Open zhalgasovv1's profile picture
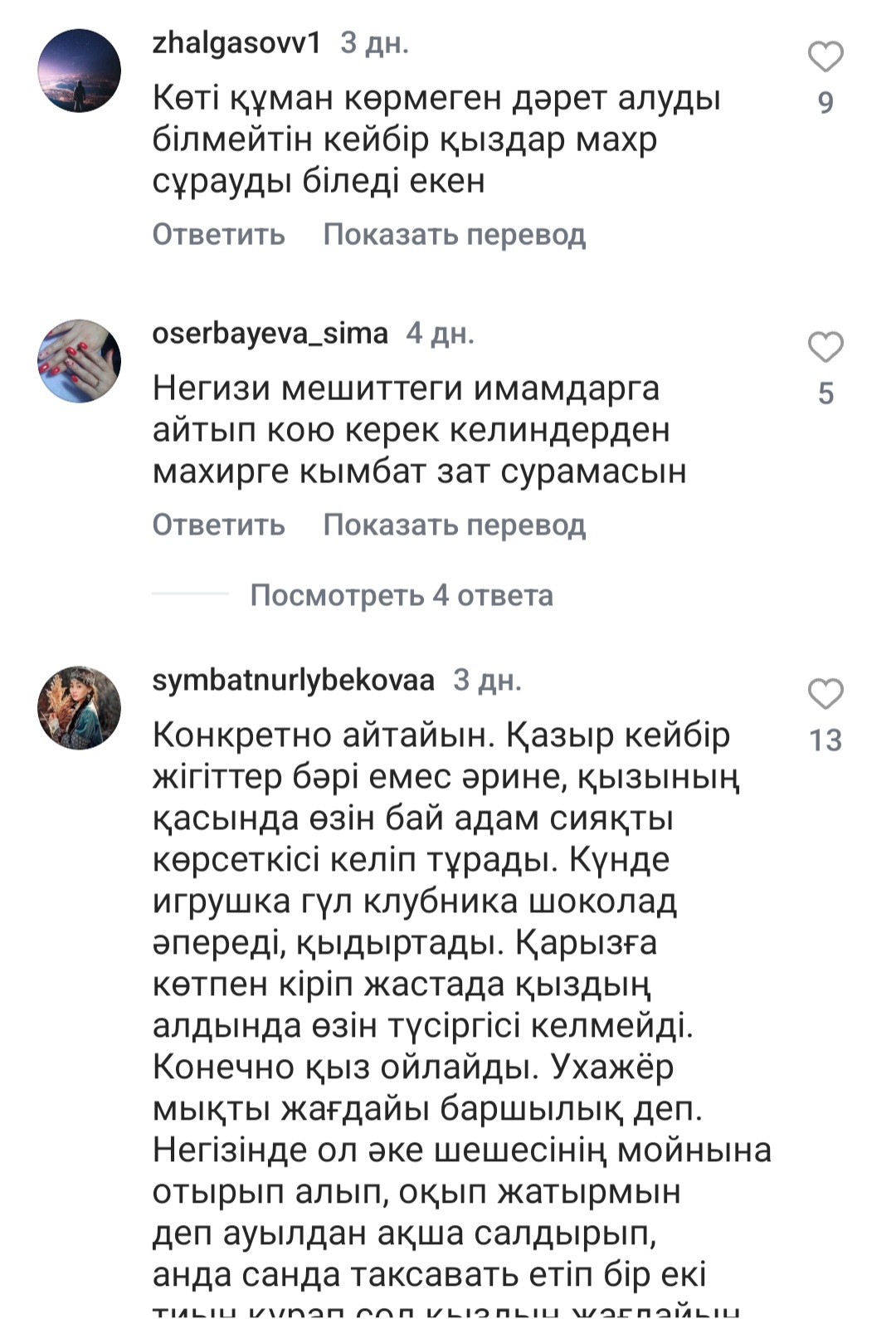The width and height of the screenshot is (896, 1319). pos(80,71)
